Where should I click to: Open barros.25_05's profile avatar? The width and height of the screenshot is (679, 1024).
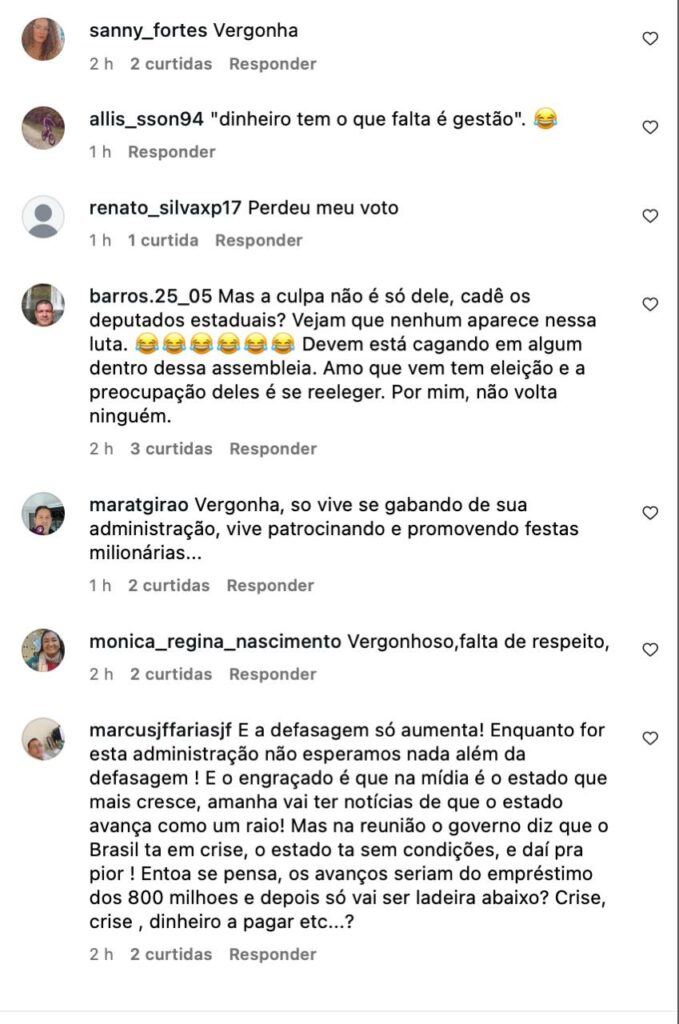[x=43, y=304]
